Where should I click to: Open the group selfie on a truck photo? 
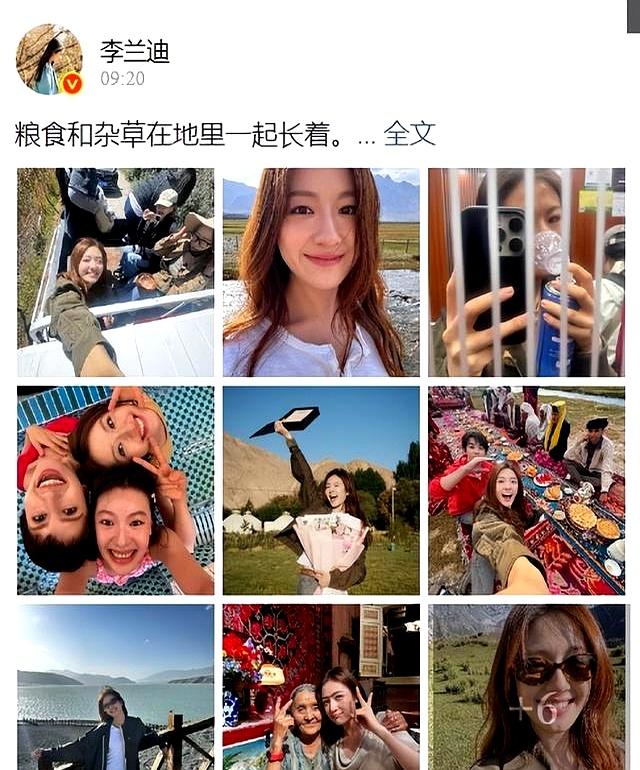(x=116, y=272)
